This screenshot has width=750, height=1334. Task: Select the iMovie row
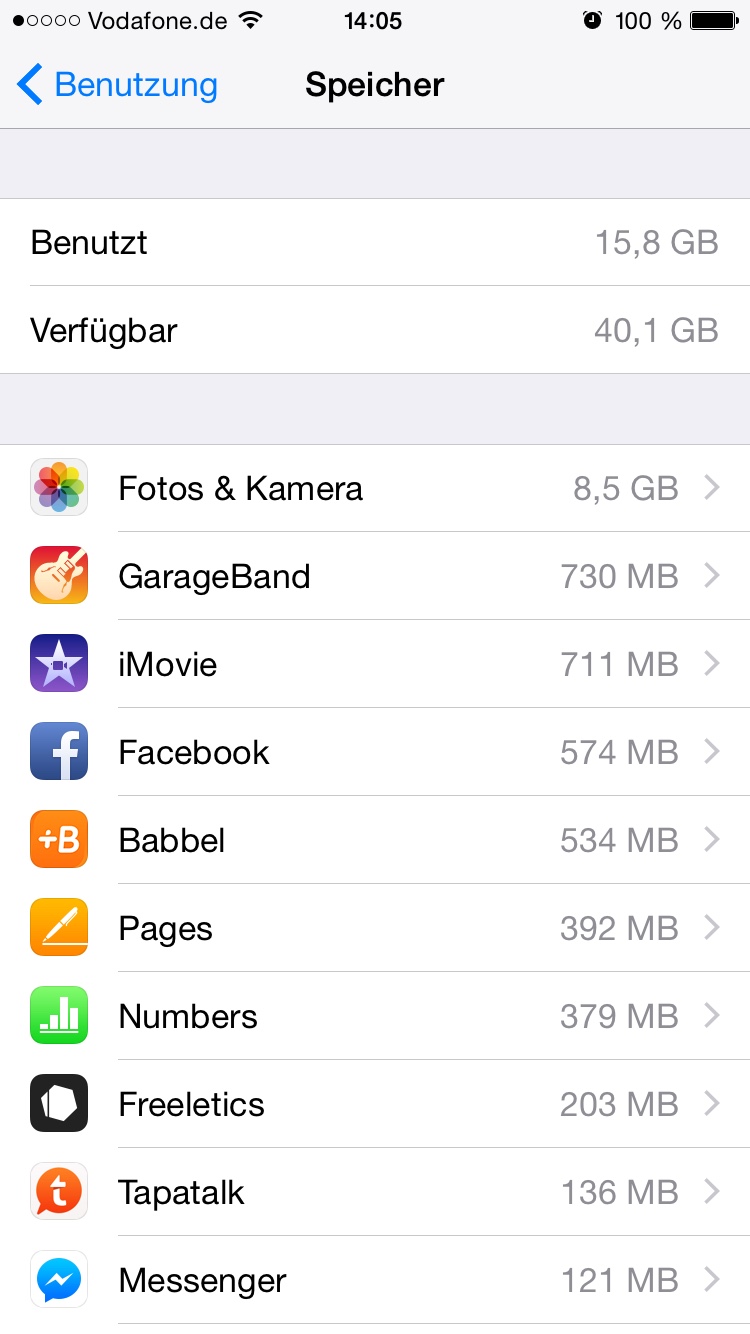(375, 664)
